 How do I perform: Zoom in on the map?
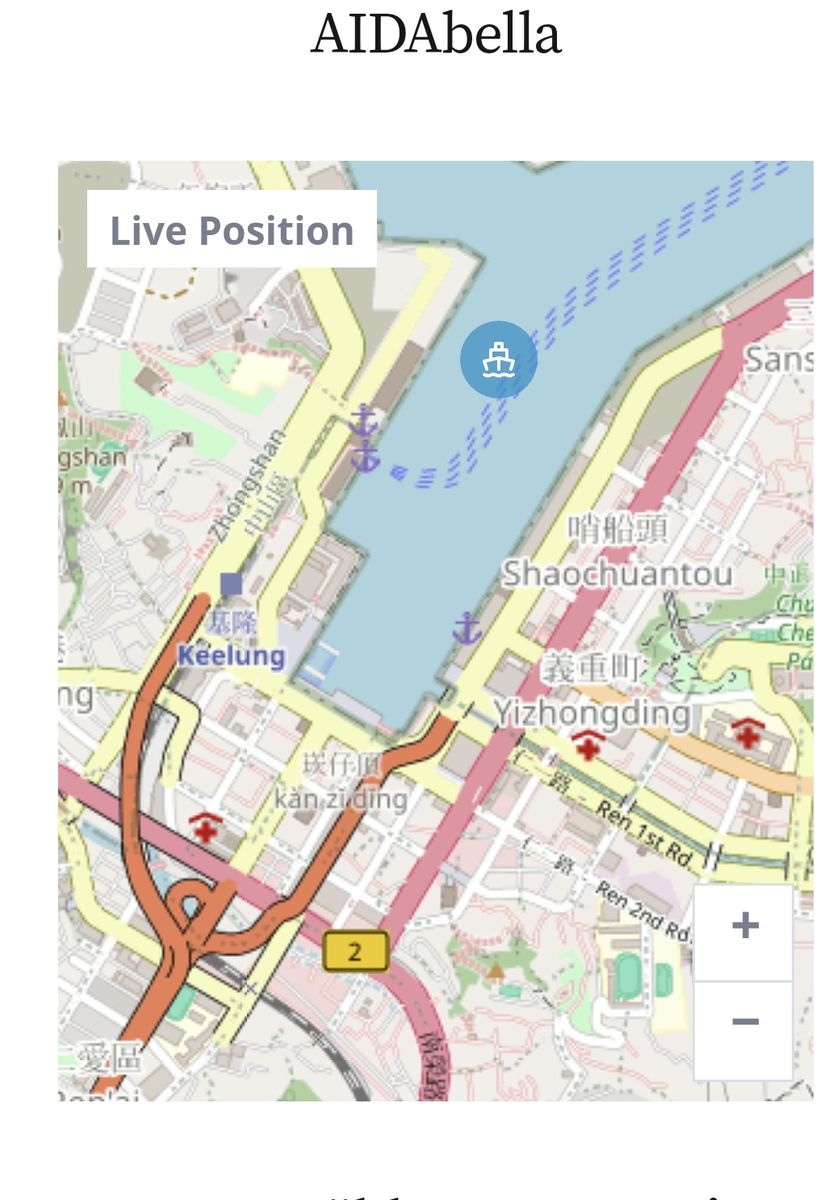point(744,927)
